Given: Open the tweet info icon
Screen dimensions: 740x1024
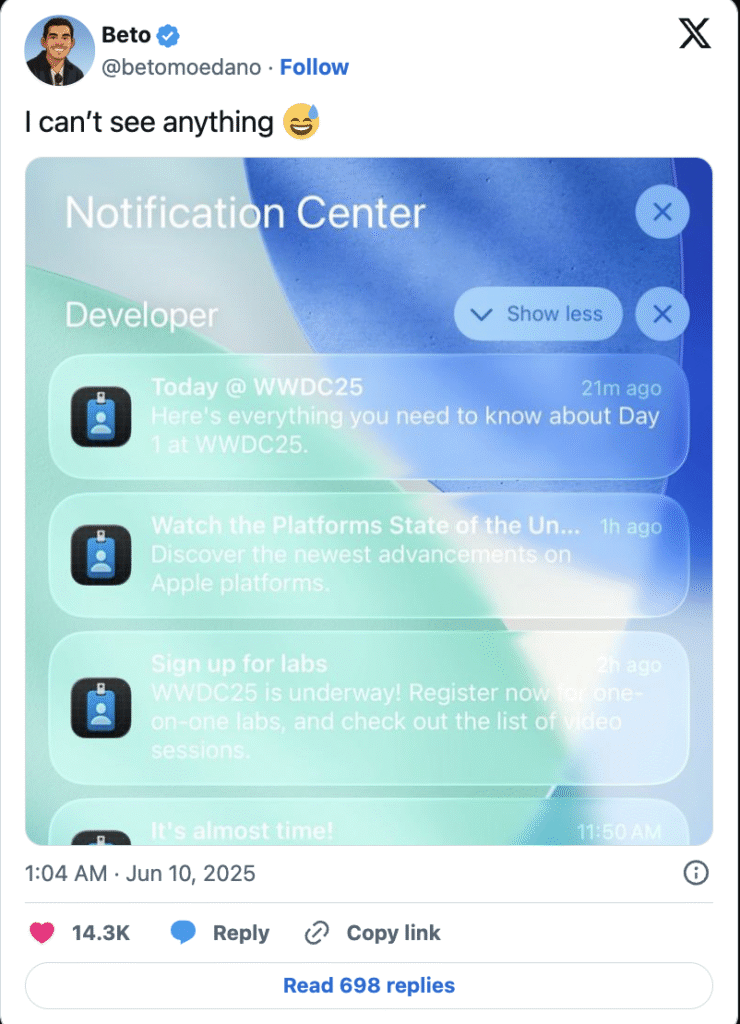Looking at the screenshot, I should click(695, 873).
